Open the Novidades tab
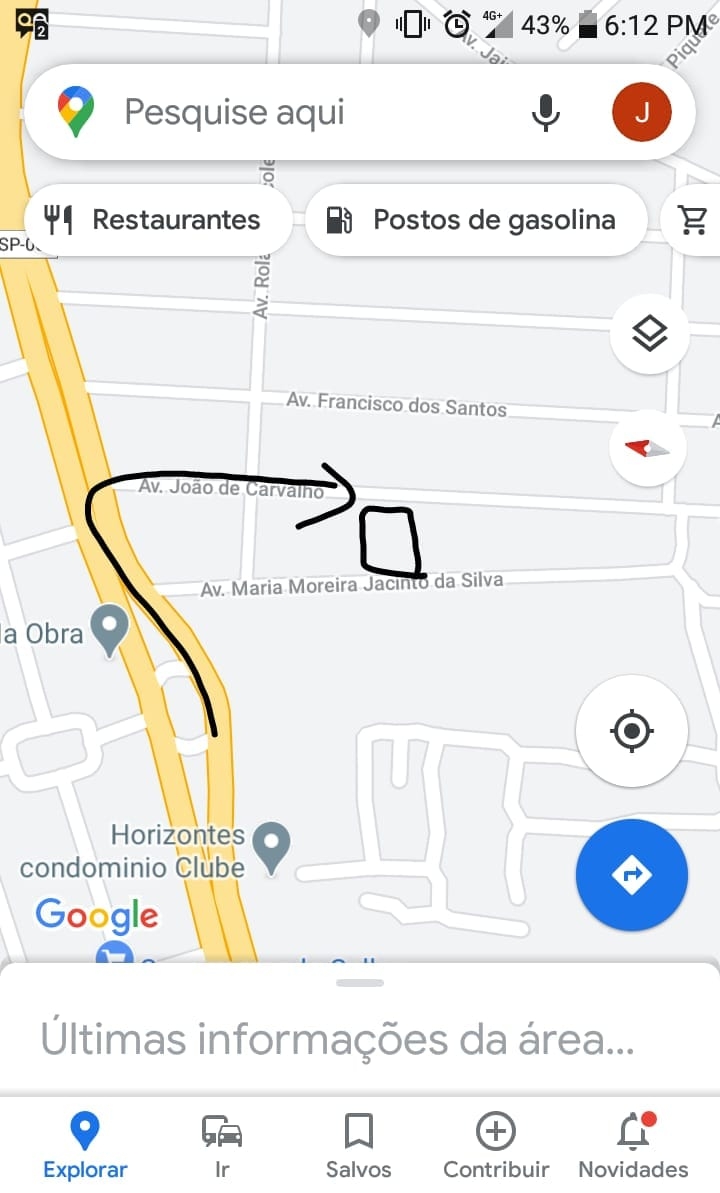 click(x=633, y=1145)
